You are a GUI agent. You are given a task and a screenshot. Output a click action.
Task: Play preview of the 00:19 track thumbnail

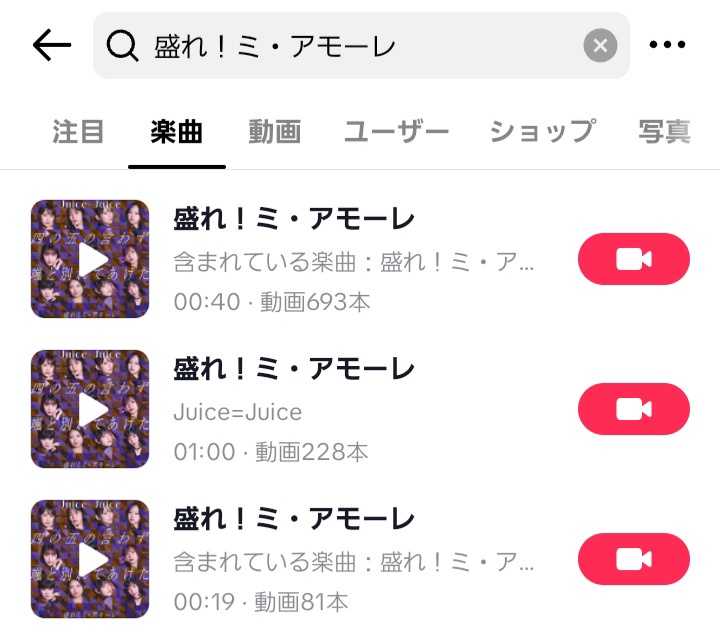click(90, 559)
